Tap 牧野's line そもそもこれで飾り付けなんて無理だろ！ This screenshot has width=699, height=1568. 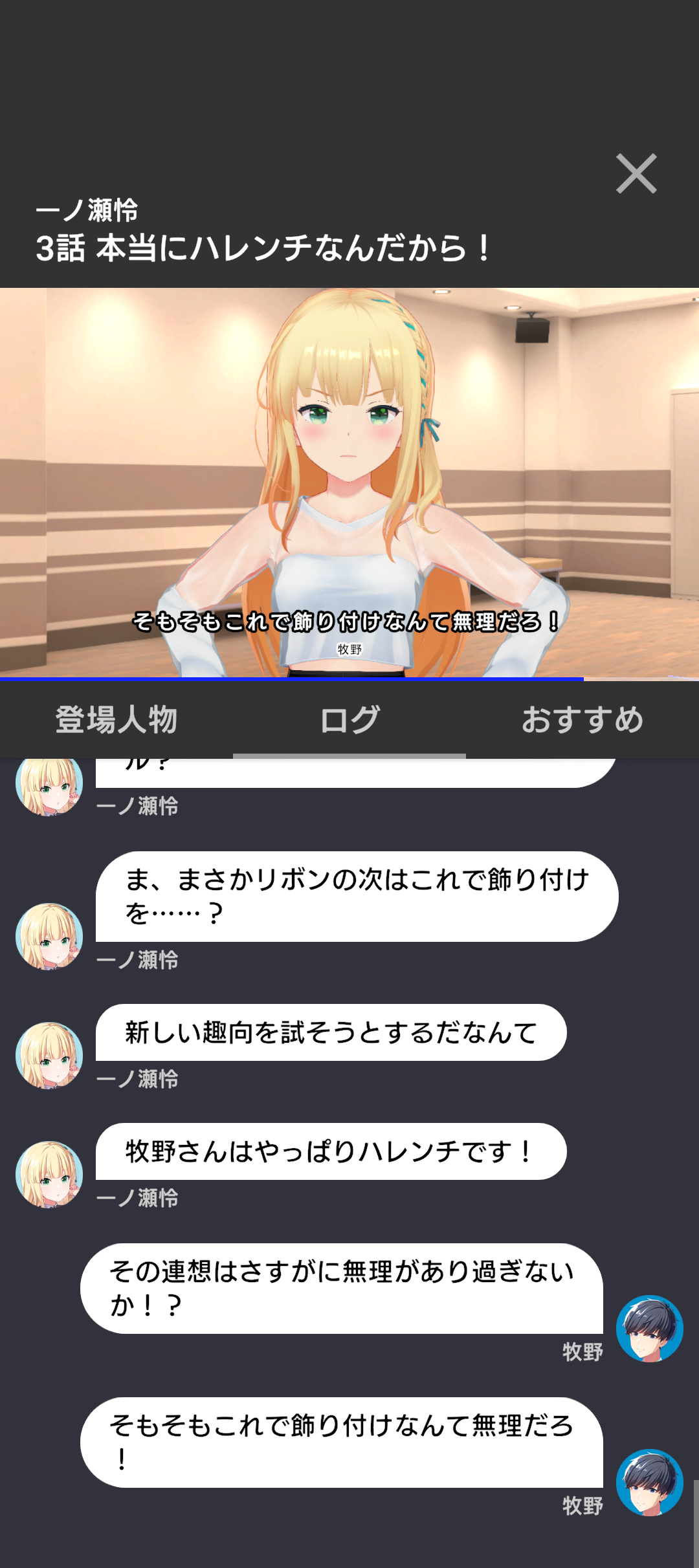tap(341, 1442)
